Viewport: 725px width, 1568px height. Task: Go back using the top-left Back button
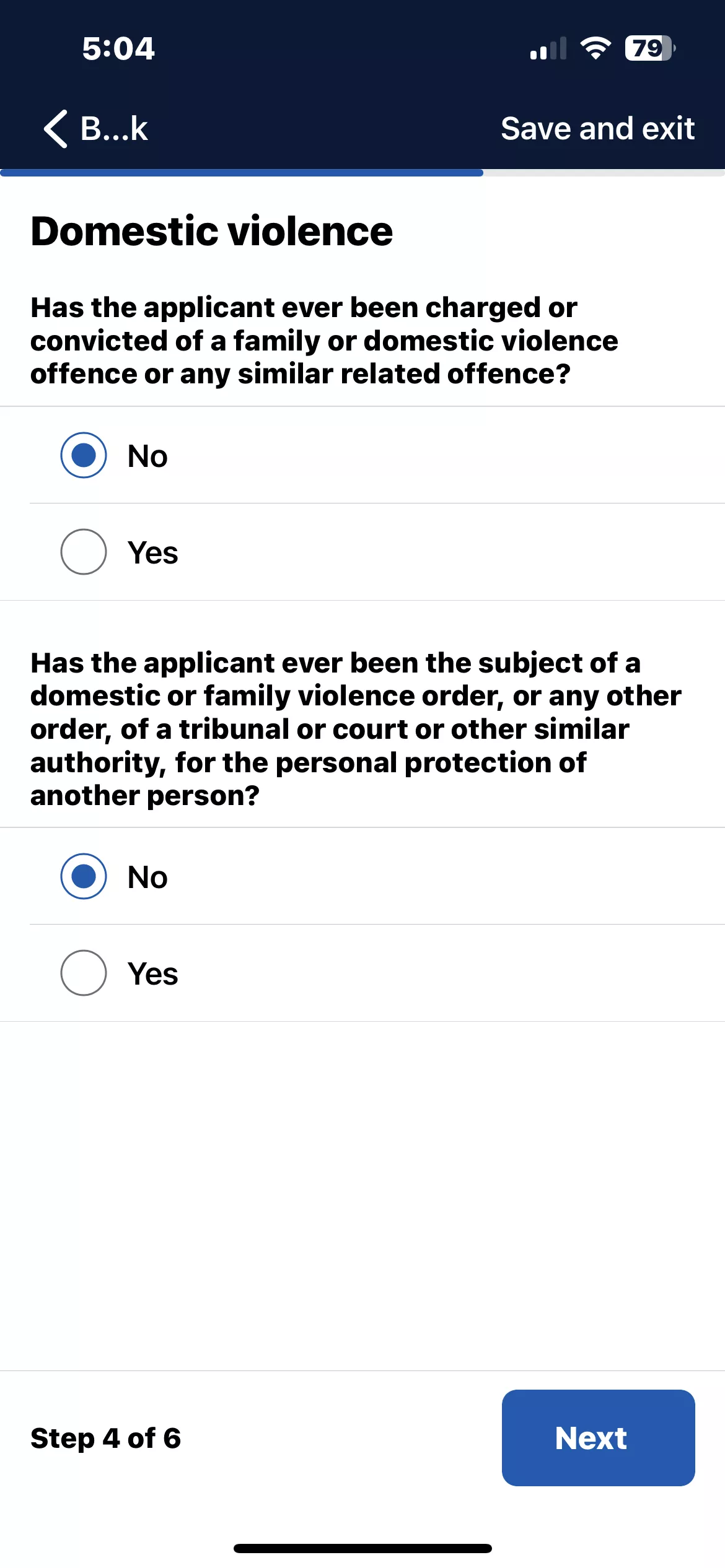click(95, 129)
